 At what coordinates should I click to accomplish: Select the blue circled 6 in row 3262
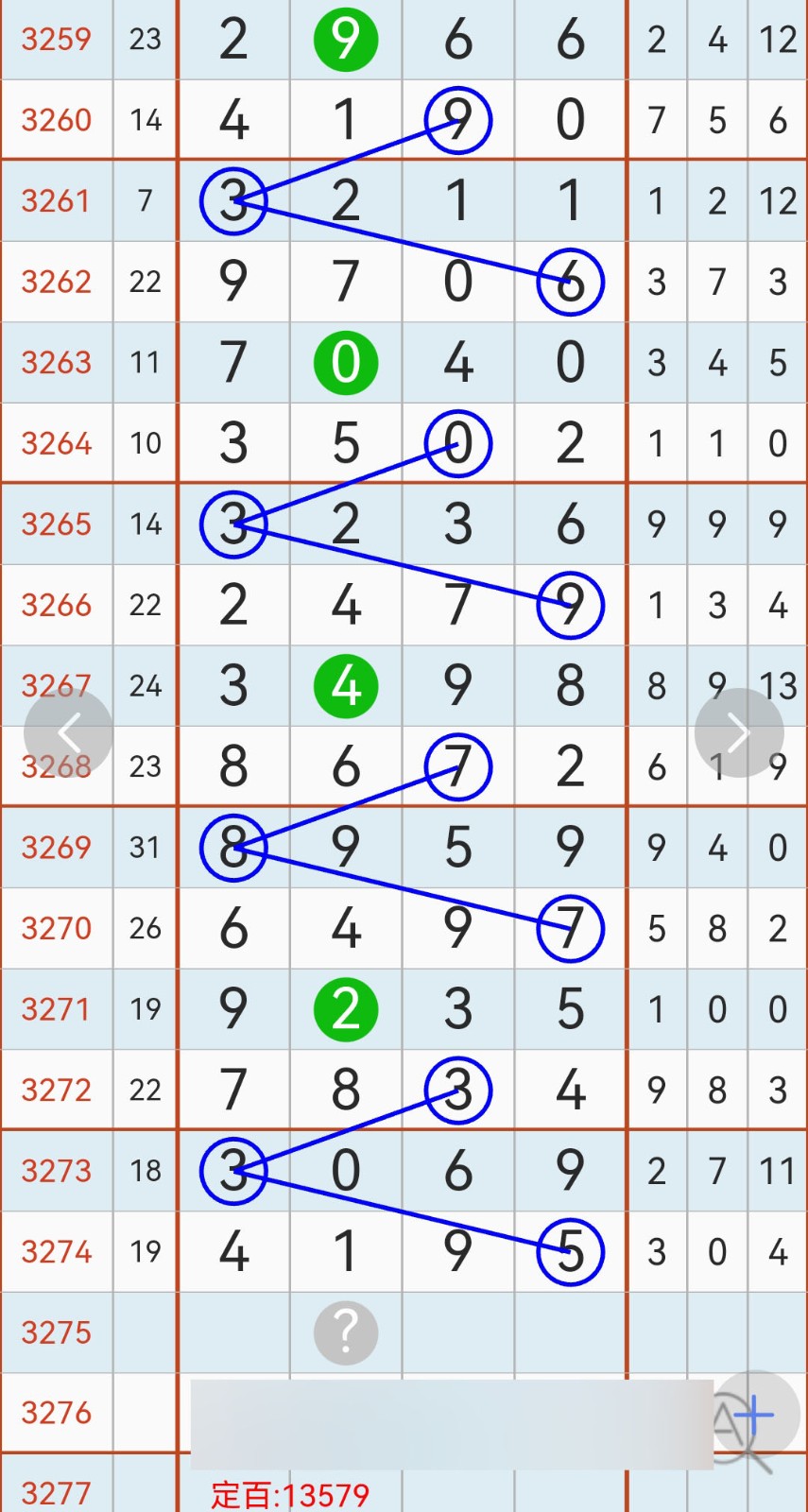[x=570, y=282]
